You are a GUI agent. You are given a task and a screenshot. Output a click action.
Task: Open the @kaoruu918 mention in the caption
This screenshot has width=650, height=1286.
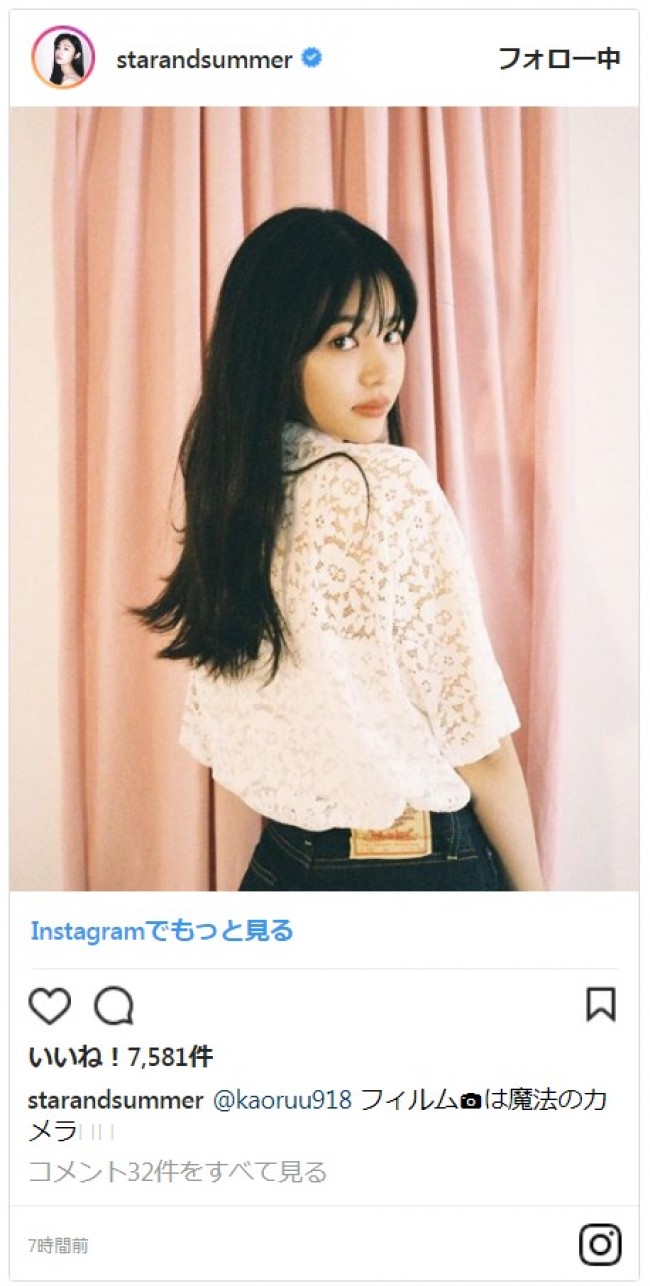click(282, 1100)
